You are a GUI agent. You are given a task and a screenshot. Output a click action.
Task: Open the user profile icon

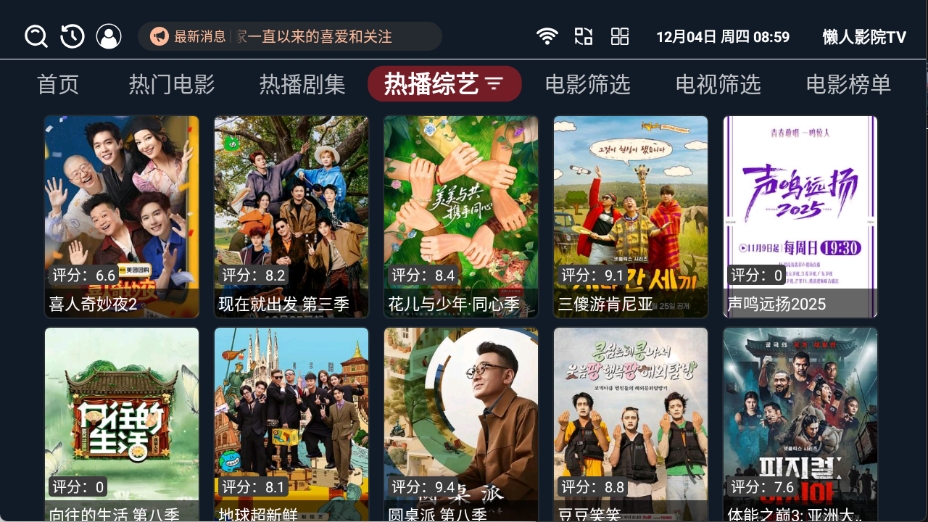[x=108, y=37]
